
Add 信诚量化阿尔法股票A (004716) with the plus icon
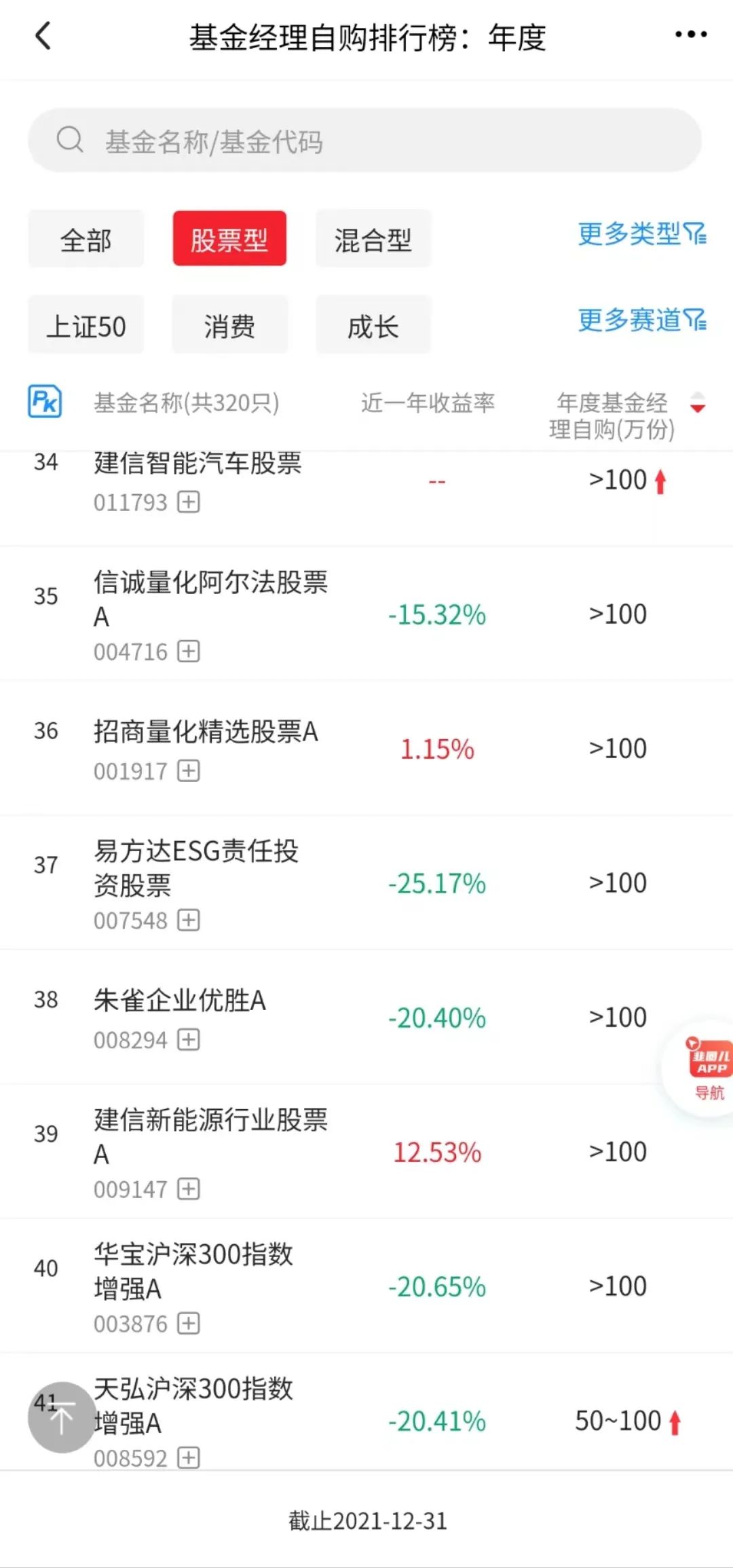tap(189, 651)
